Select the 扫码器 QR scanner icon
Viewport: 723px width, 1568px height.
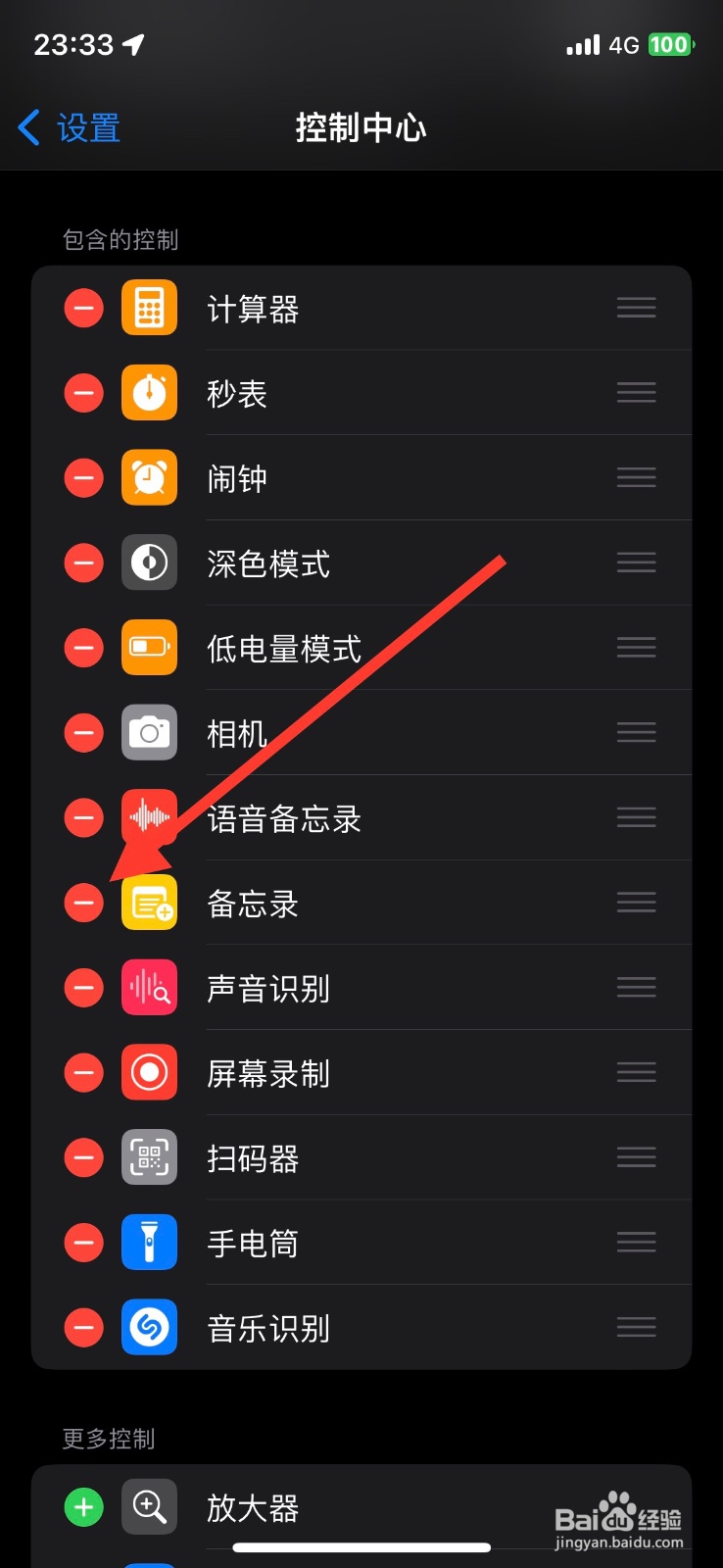click(x=148, y=1157)
